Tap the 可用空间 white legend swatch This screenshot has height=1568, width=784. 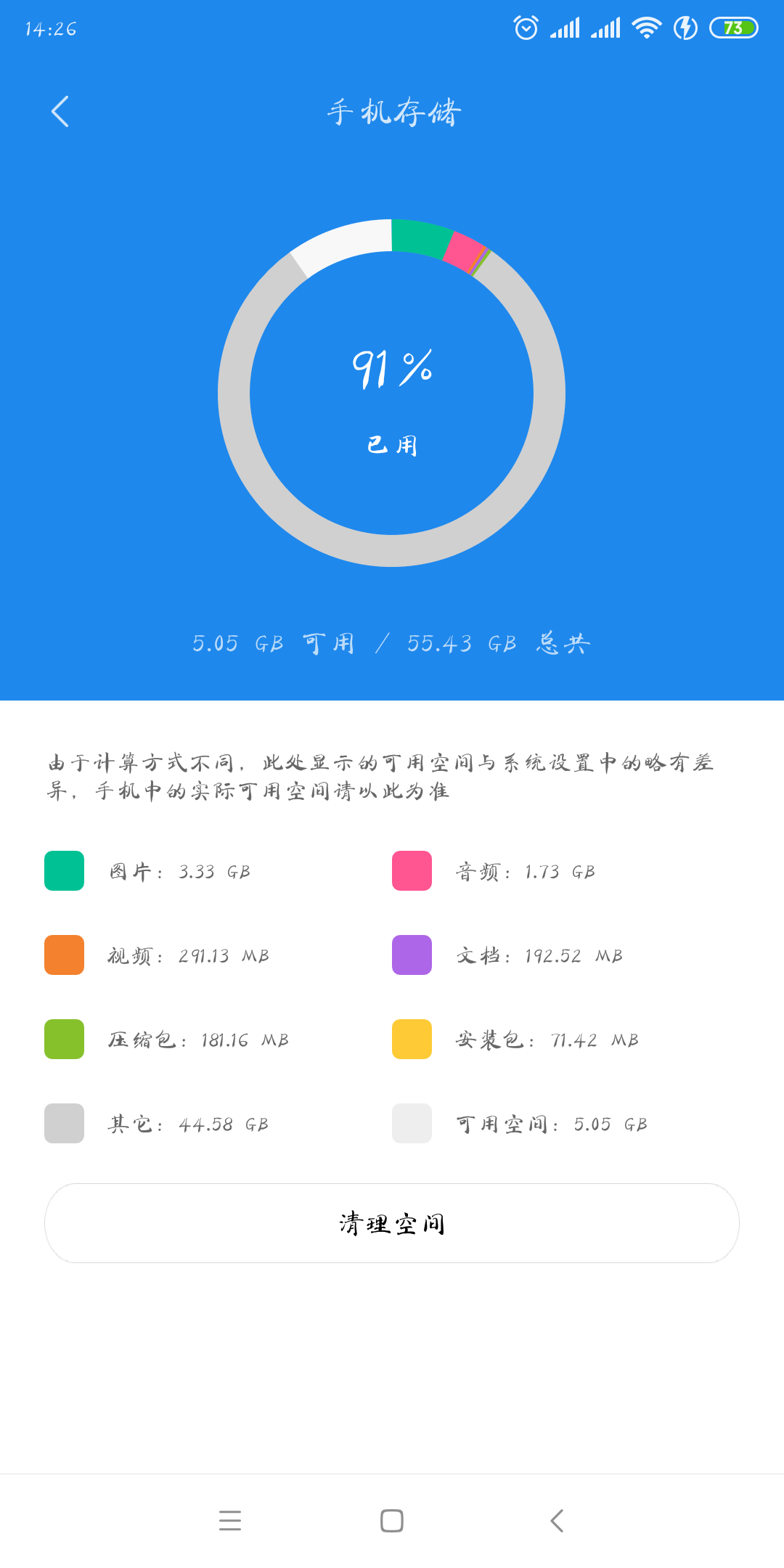click(x=411, y=1124)
